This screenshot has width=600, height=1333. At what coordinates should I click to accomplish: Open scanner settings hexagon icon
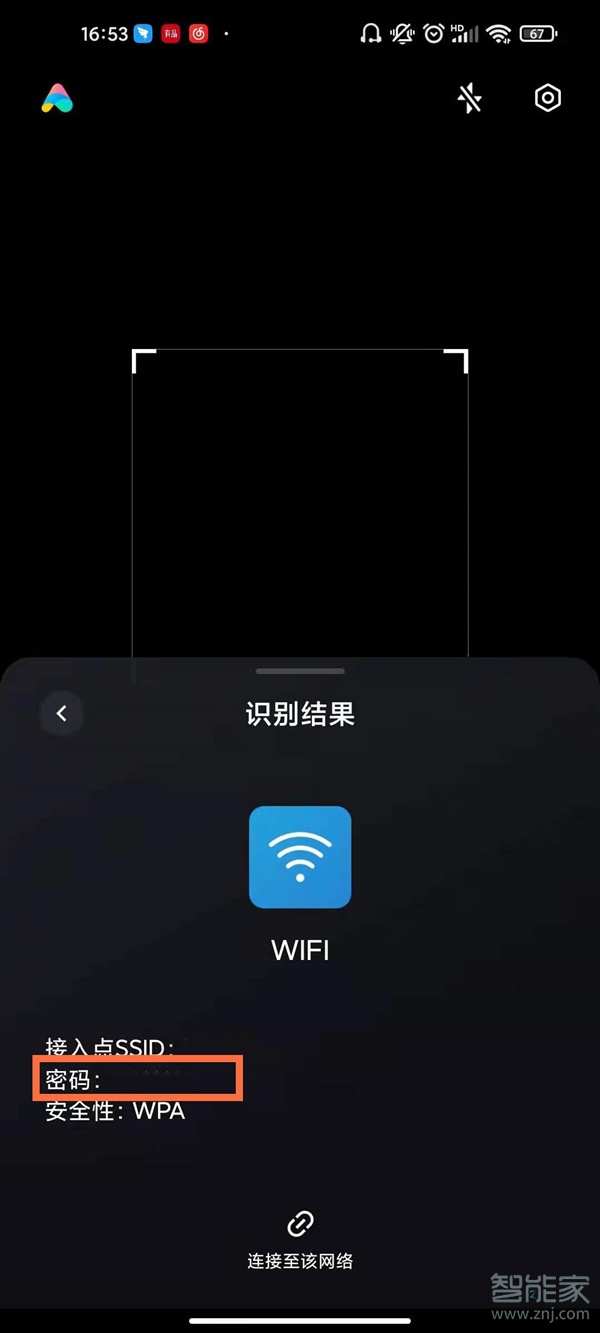click(x=548, y=98)
